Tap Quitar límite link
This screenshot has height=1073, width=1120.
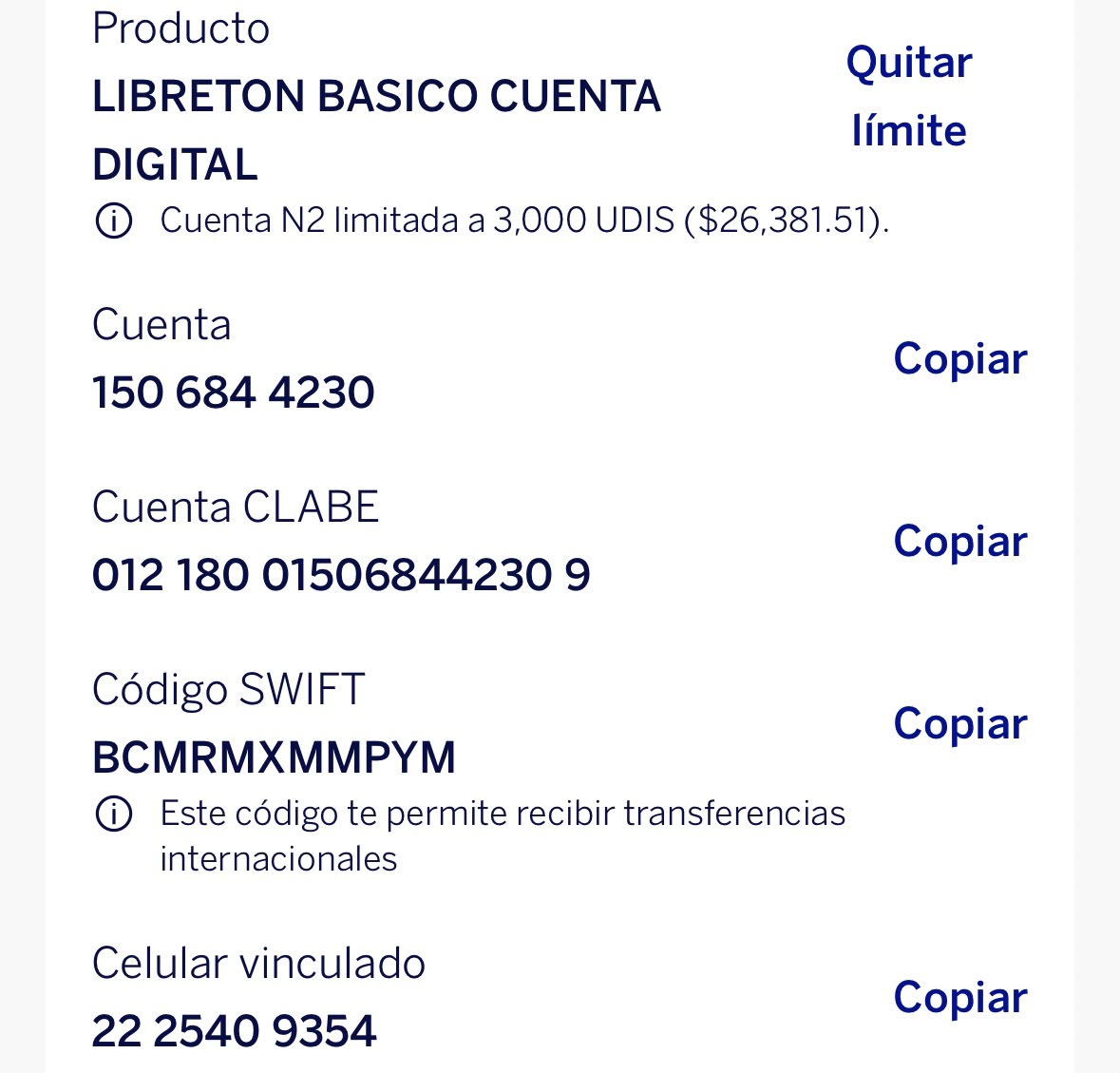(908, 96)
